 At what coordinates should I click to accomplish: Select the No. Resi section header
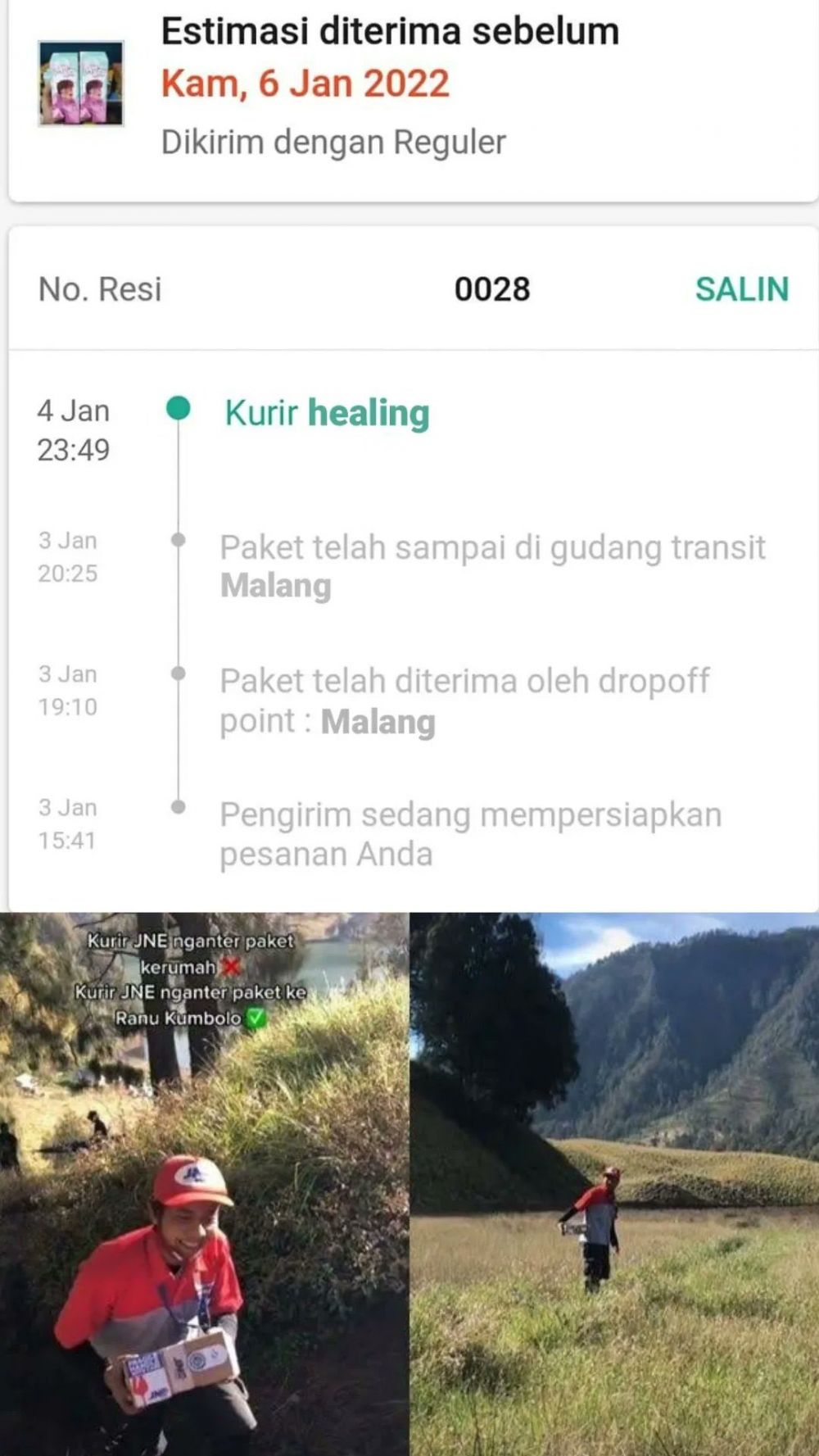pyautogui.click(x=101, y=288)
